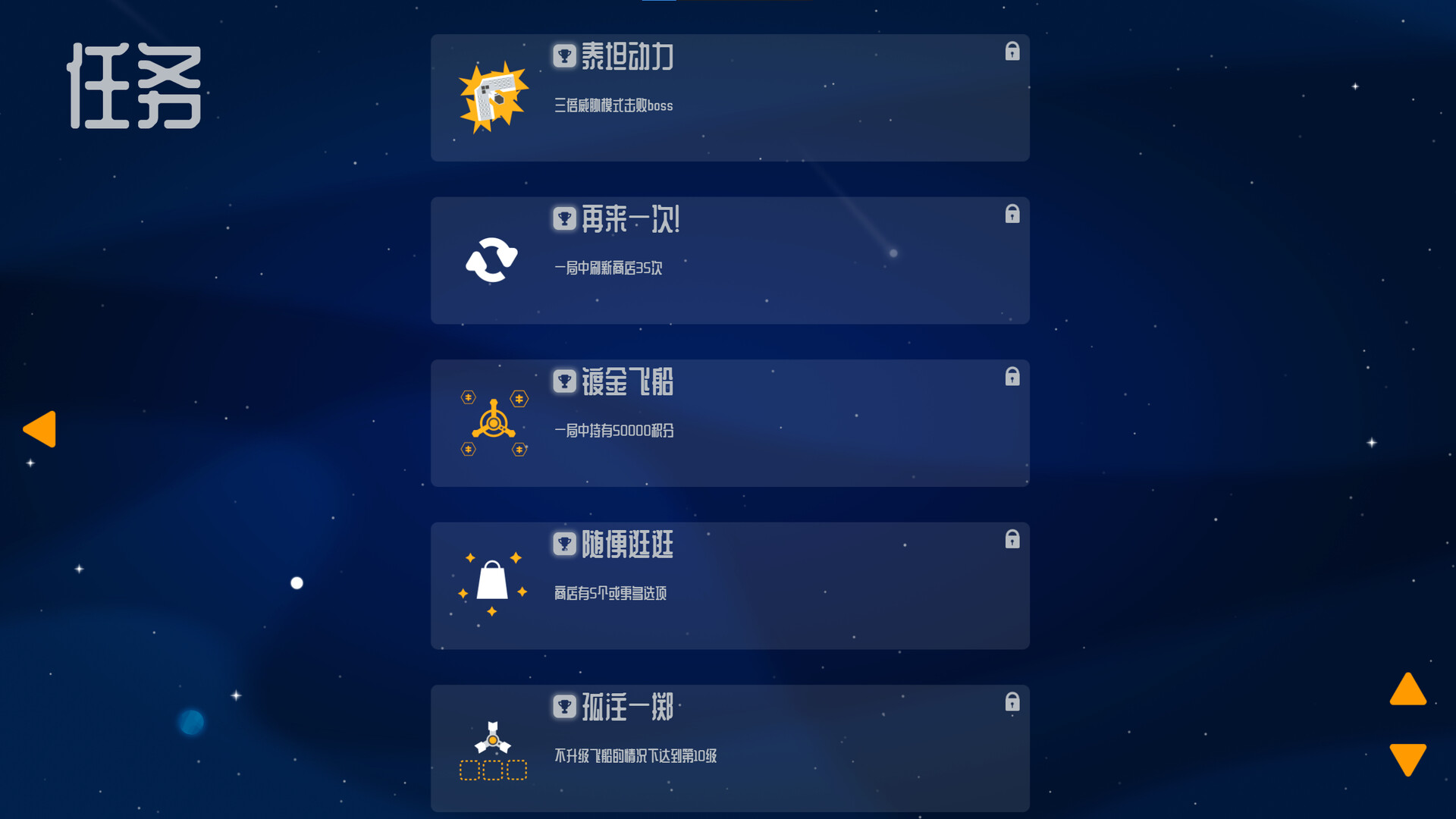Open the 孤注一掷 mission card
Image resolution: width=1456 pixels, height=819 pixels.
pos(730,748)
